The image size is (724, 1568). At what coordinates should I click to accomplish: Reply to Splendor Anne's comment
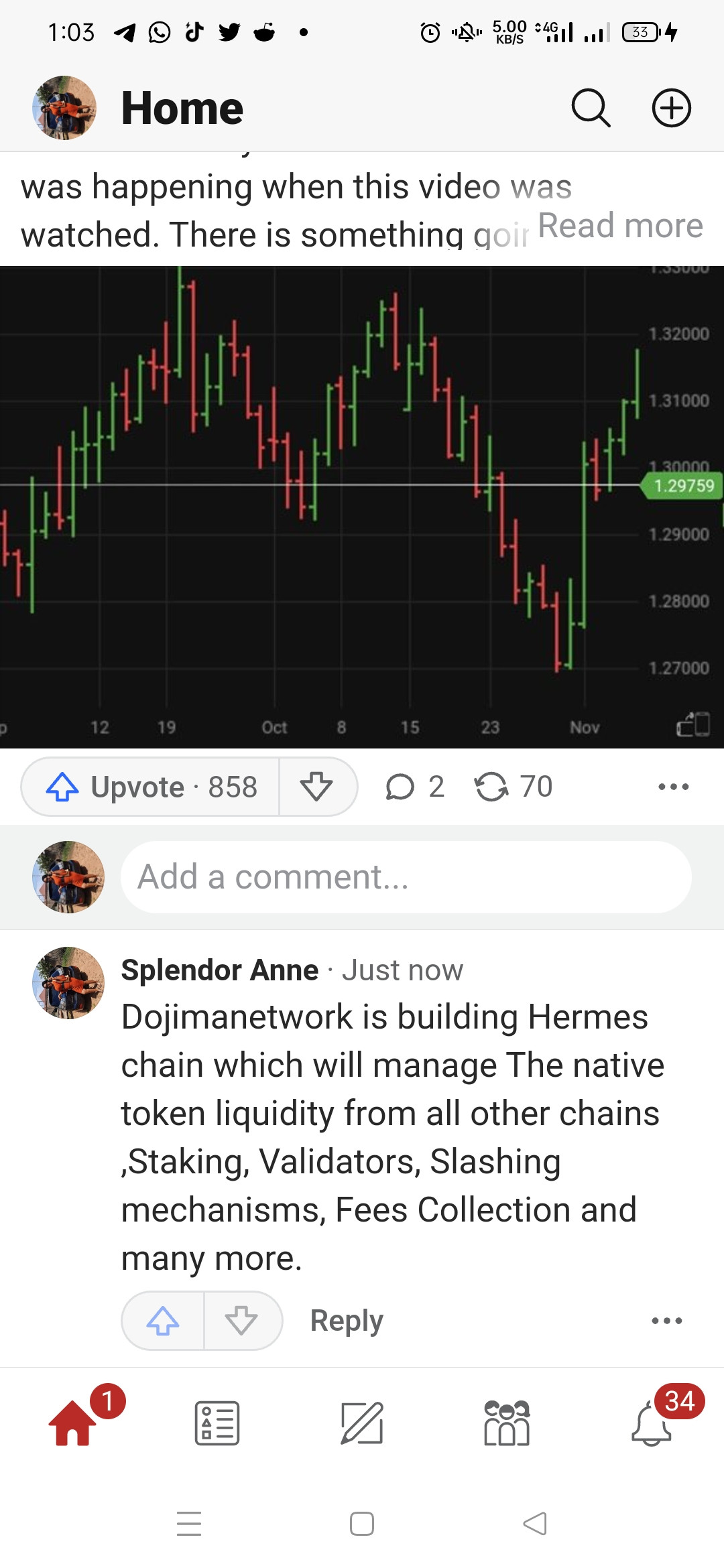click(347, 1321)
